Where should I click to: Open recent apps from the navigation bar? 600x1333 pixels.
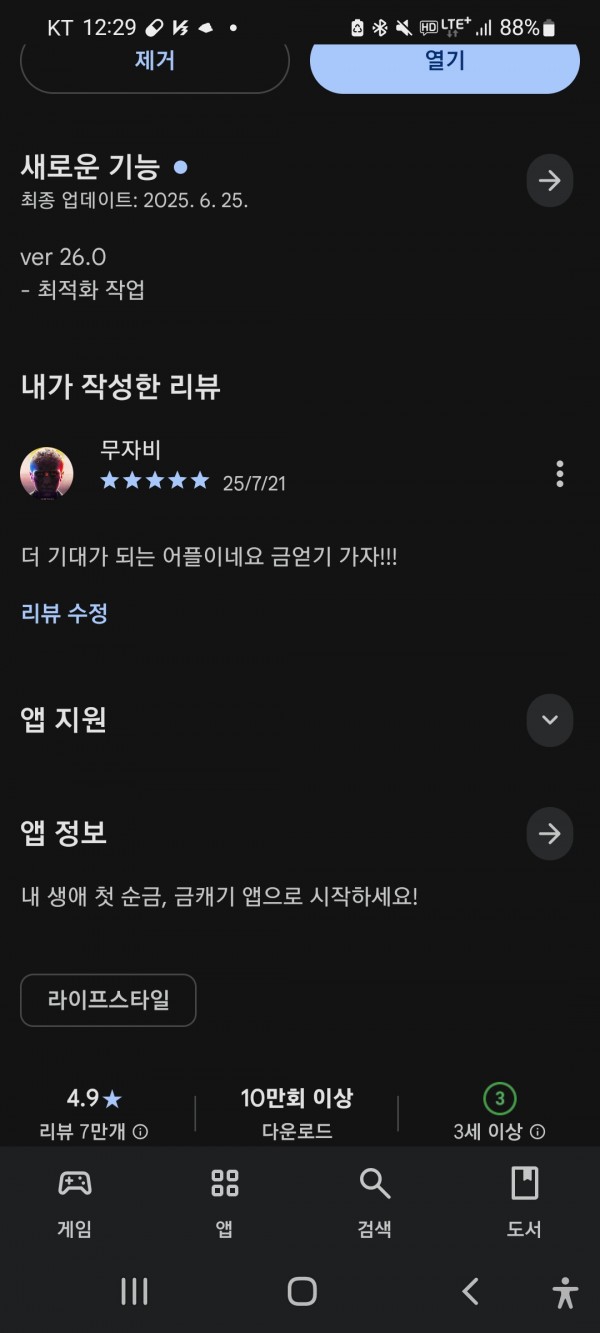tap(134, 1292)
